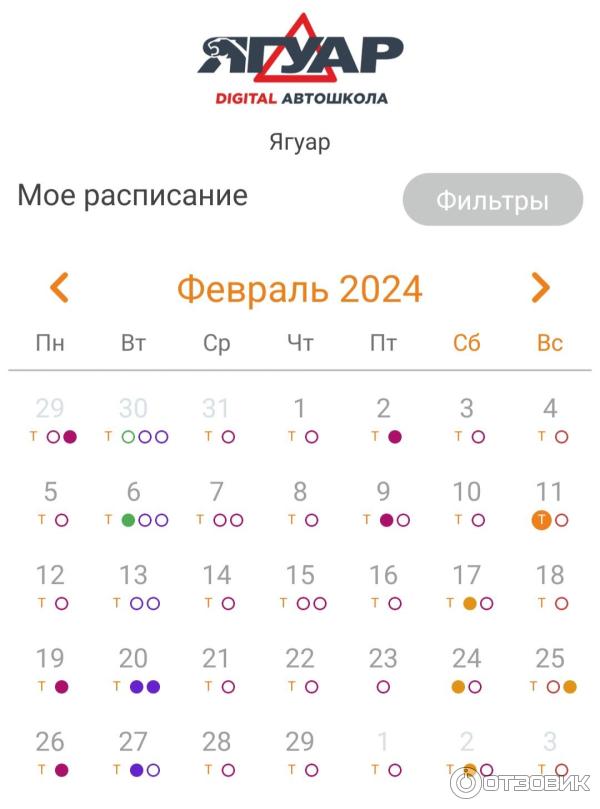This screenshot has height=809, width=600.
Task: Select date 22 in the calendar
Action: 300,660
